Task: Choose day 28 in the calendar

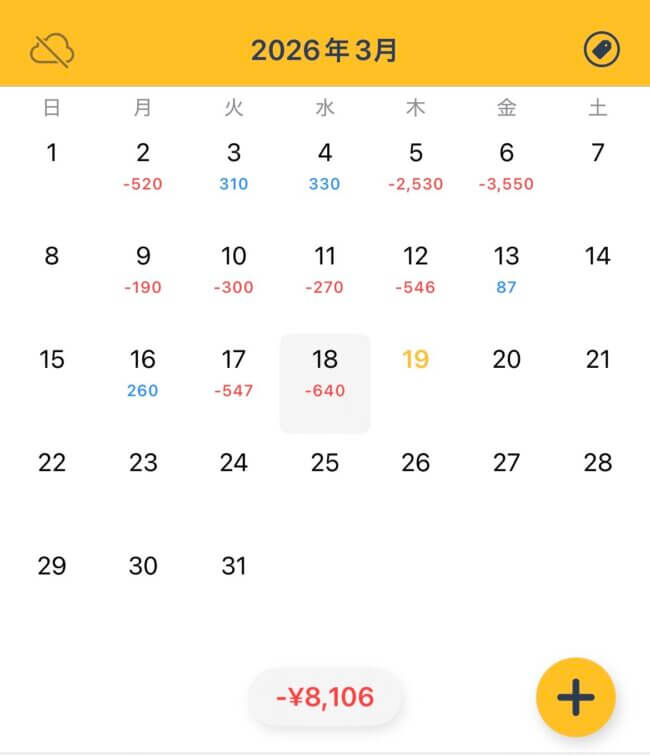Action: point(598,463)
